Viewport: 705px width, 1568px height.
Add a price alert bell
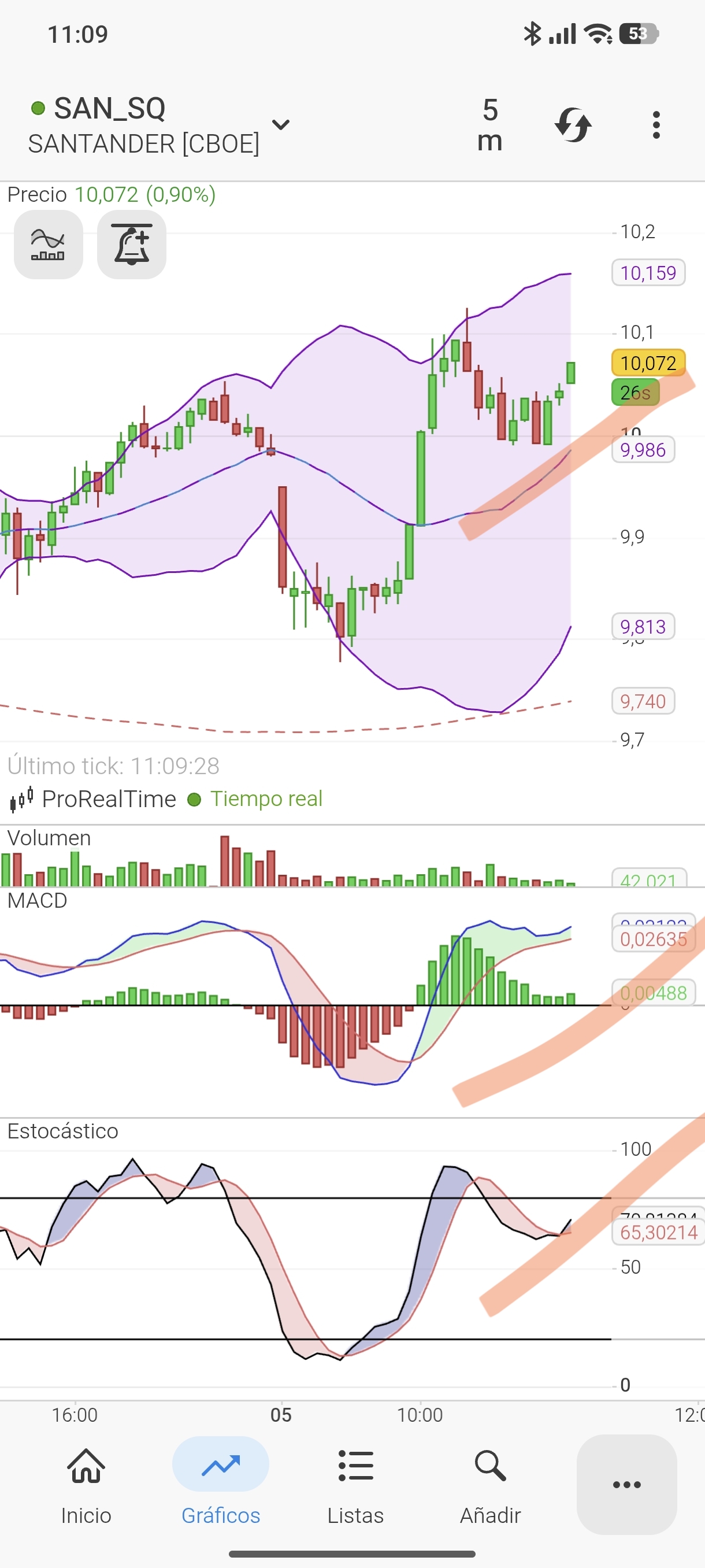(x=131, y=245)
